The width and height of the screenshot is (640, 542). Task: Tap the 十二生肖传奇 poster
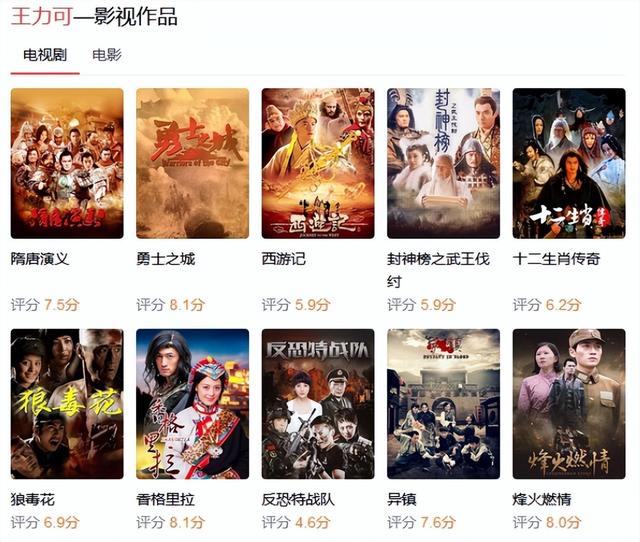coord(568,163)
